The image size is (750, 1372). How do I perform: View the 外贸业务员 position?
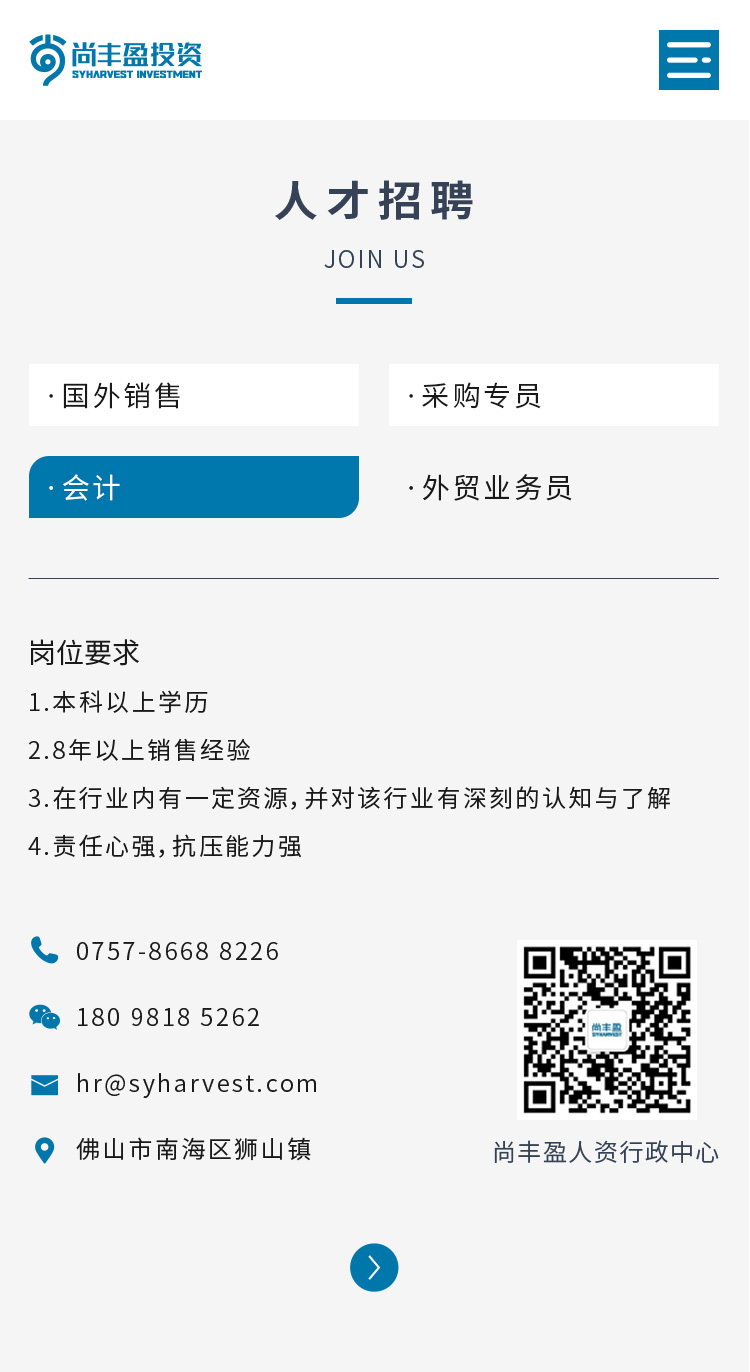[553, 487]
